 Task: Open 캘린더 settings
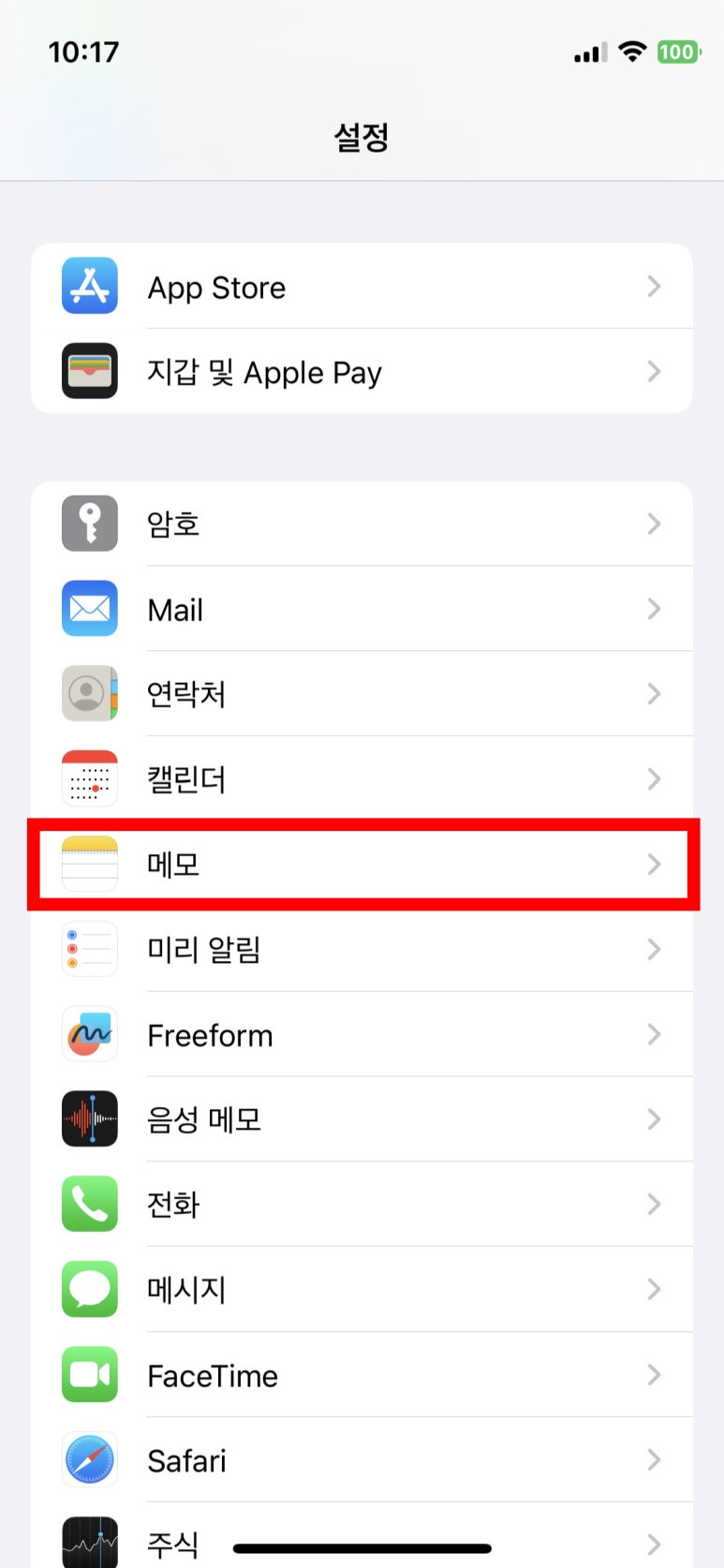click(362, 779)
